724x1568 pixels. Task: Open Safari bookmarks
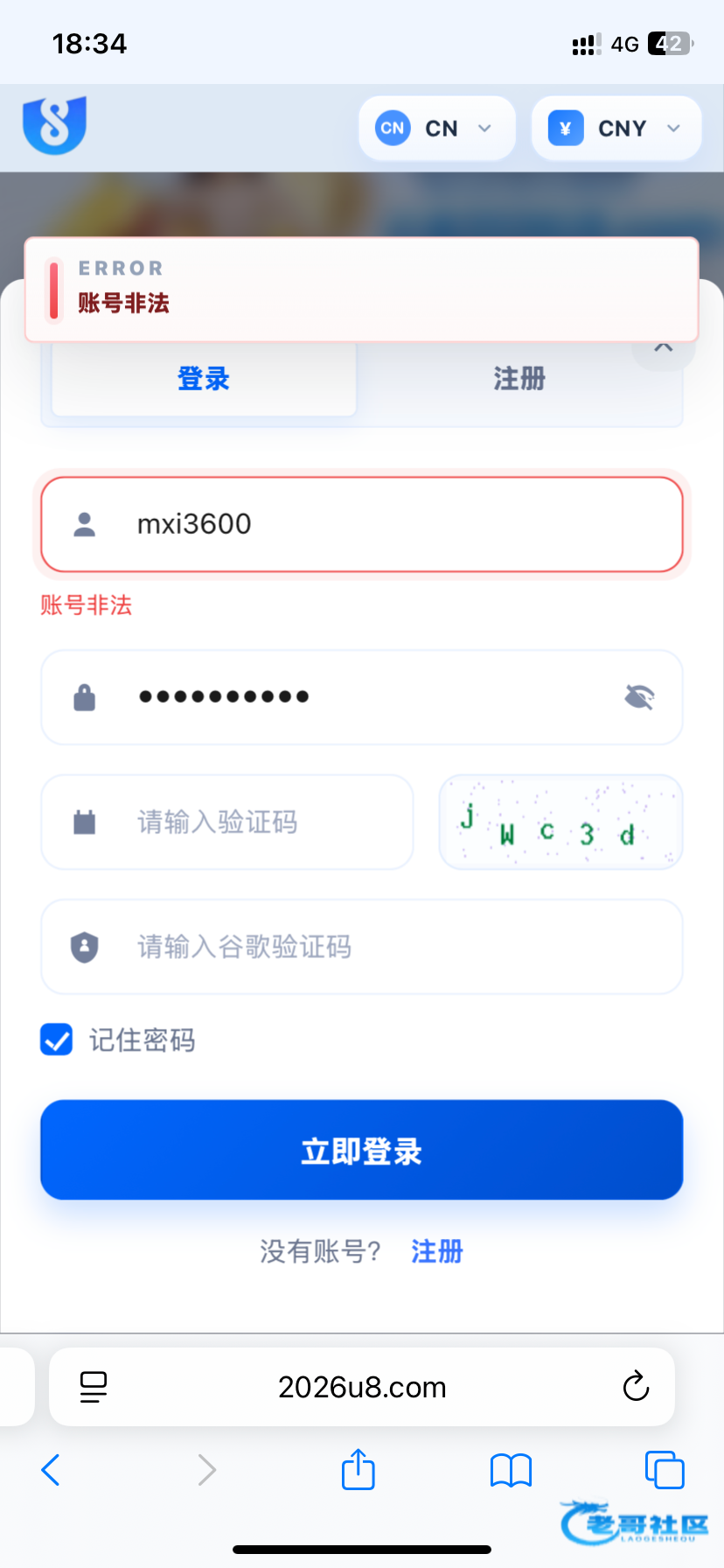[x=512, y=1470]
